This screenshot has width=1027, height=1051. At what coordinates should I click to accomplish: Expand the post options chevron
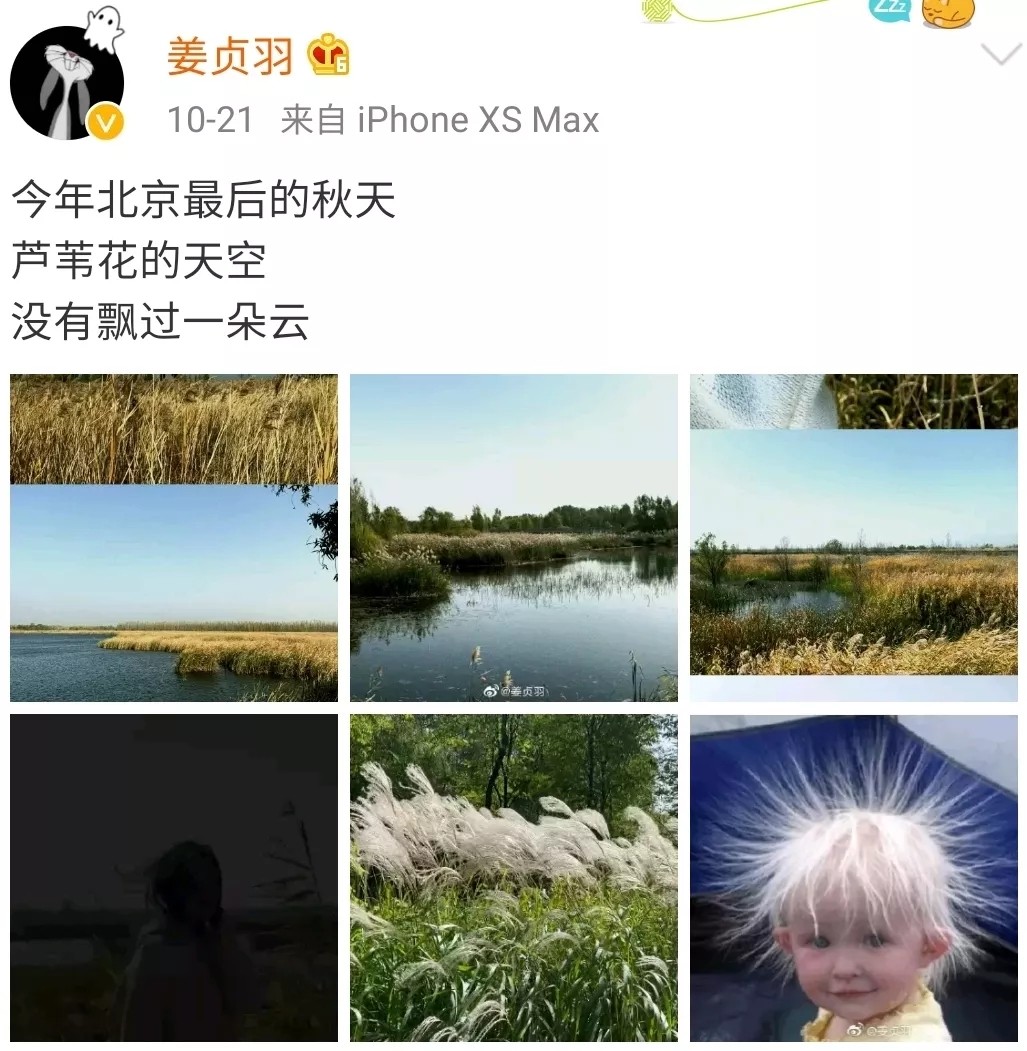click(x=1001, y=55)
